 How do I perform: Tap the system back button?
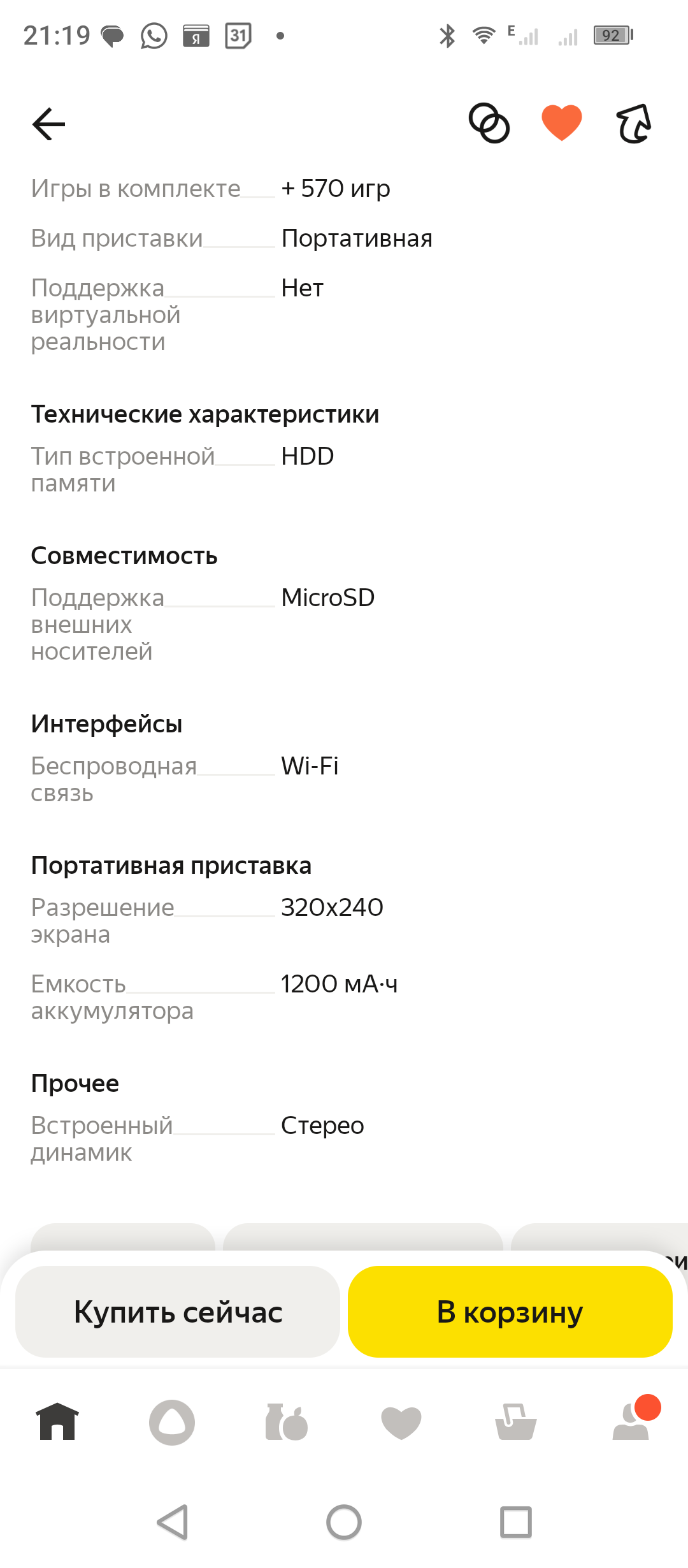(172, 1522)
